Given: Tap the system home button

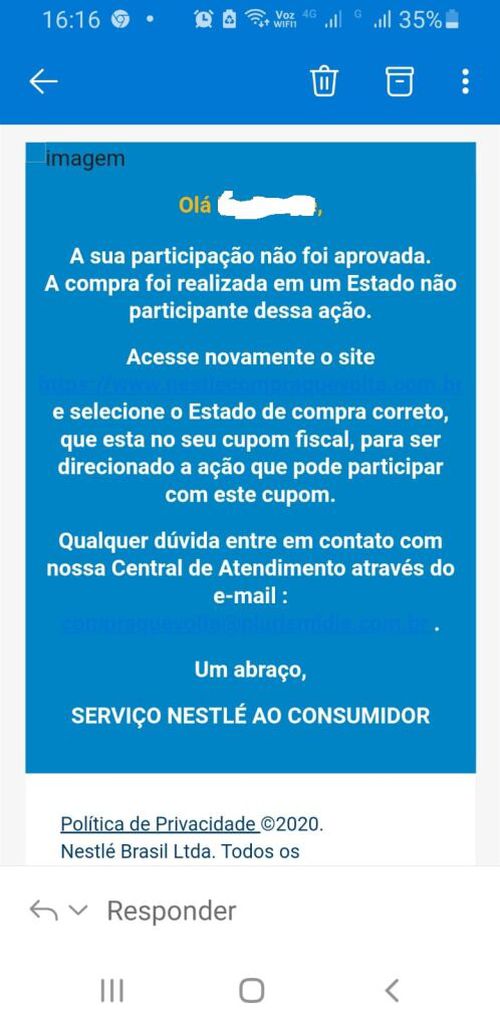Looking at the screenshot, I should click(x=252, y=990).
